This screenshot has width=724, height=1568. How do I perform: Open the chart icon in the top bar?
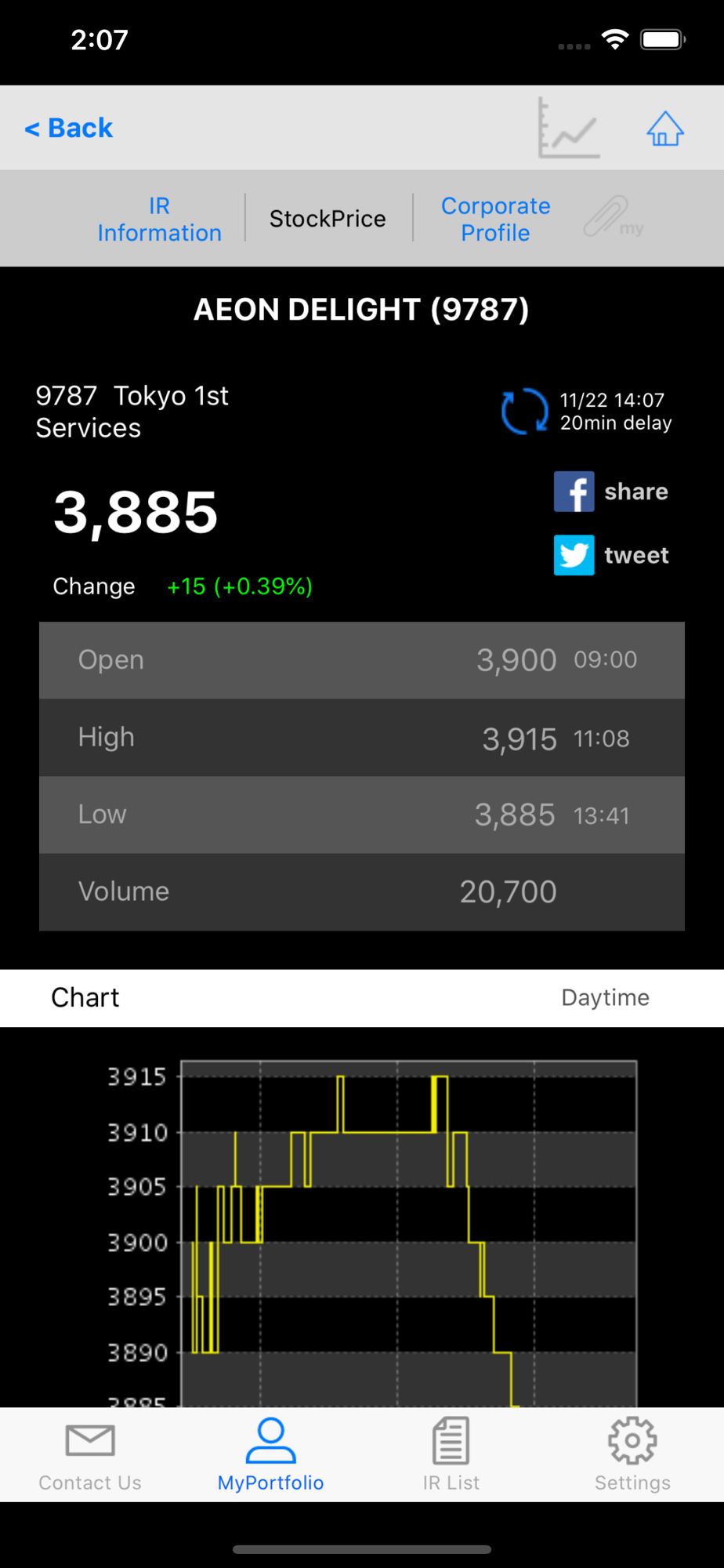pyautogui.click(x=569, y=128)
